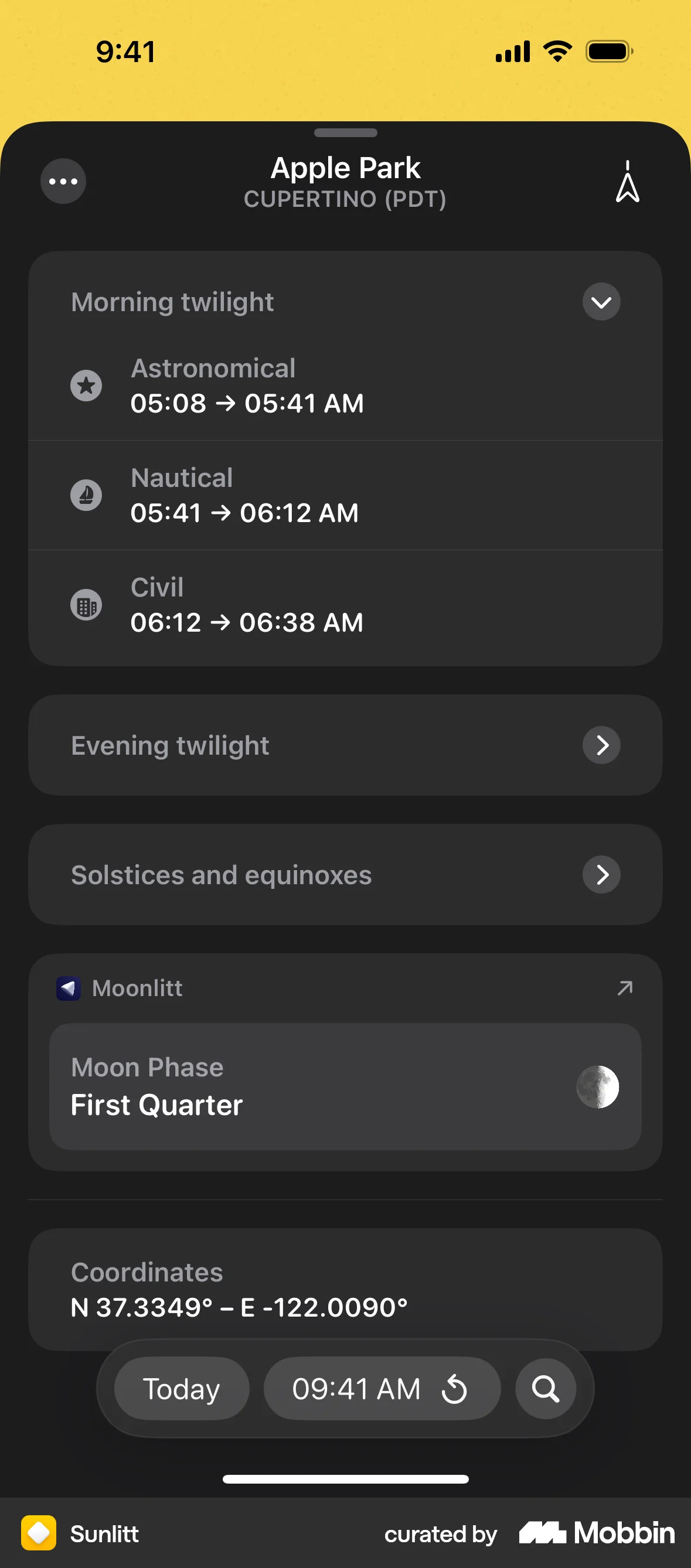Screen dimensions: 691x1568
Task: Open the more options ellipsis menu
Action: (x=63, y=180)
